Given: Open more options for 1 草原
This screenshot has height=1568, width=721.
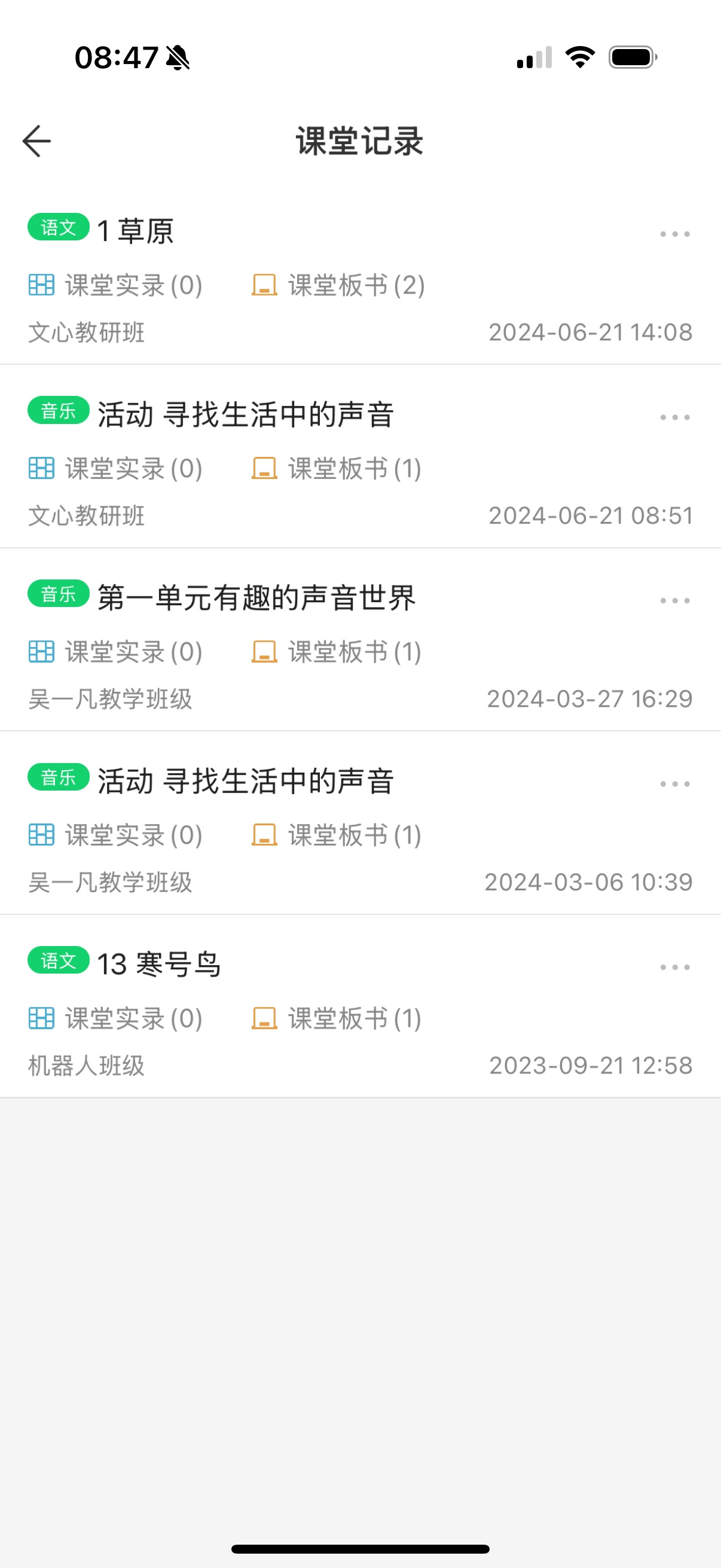Looking at the screenshot, I should point(675,234).
